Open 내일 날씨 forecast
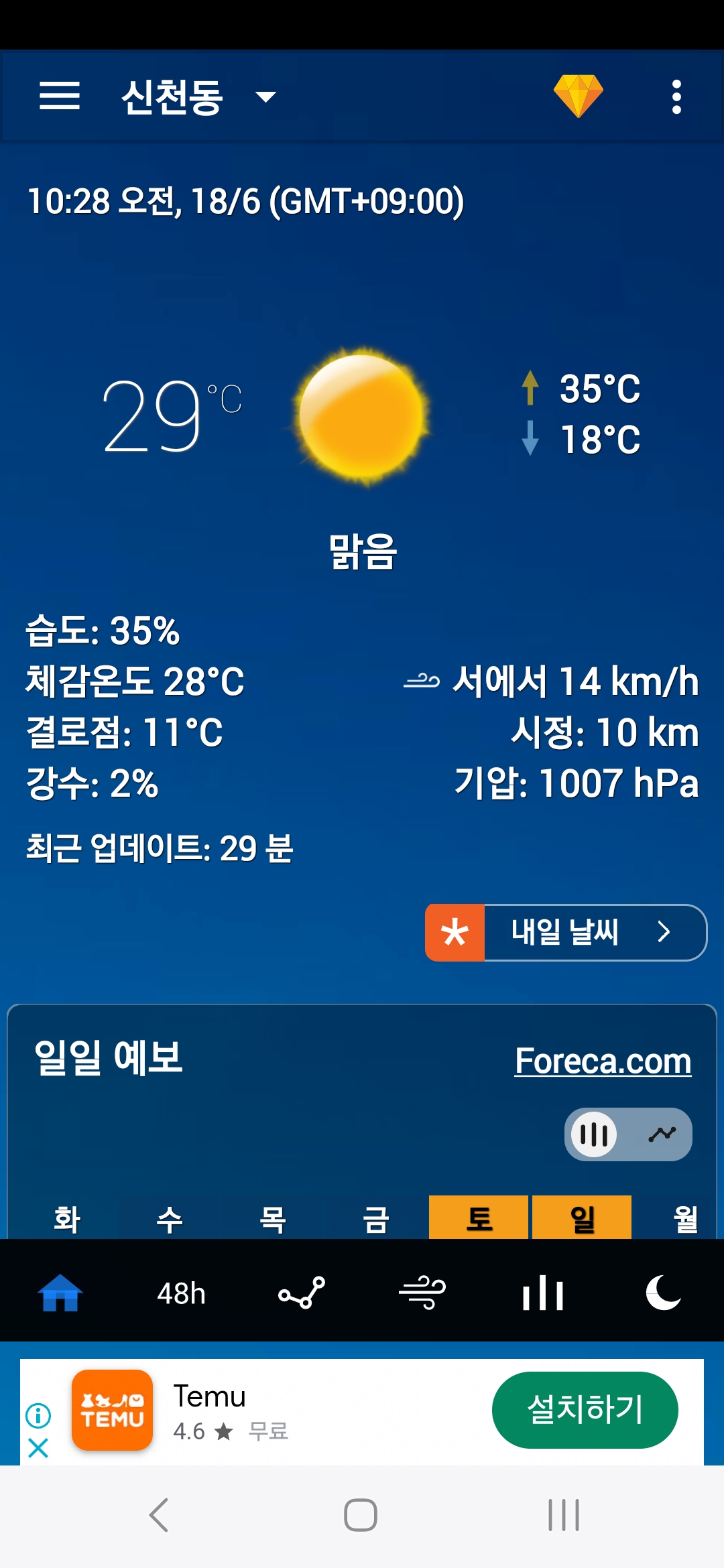This screenshot has width=724, height=1568. click(x=566, y=932)
